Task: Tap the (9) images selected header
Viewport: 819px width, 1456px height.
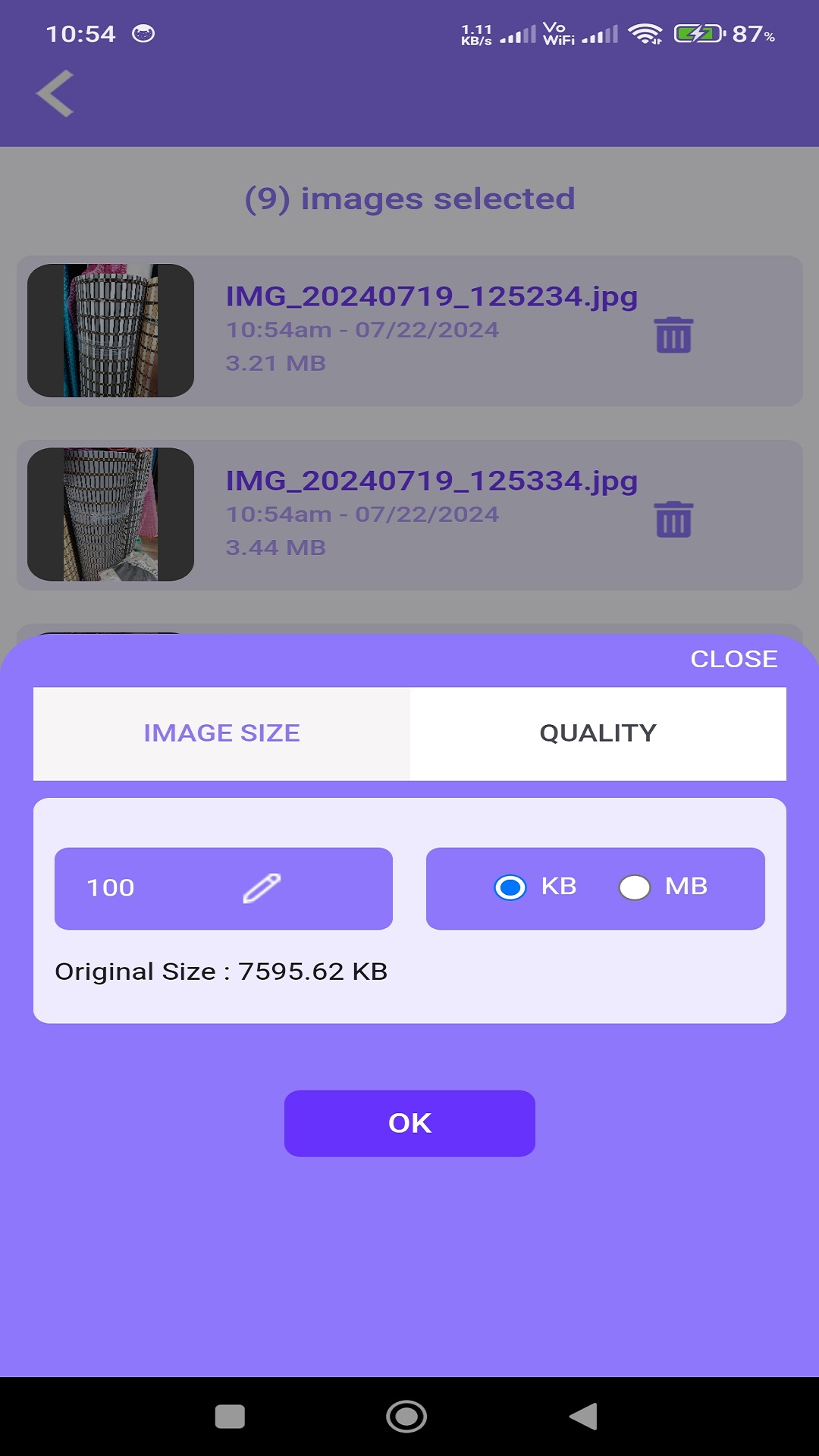Action: pos(409,198)
